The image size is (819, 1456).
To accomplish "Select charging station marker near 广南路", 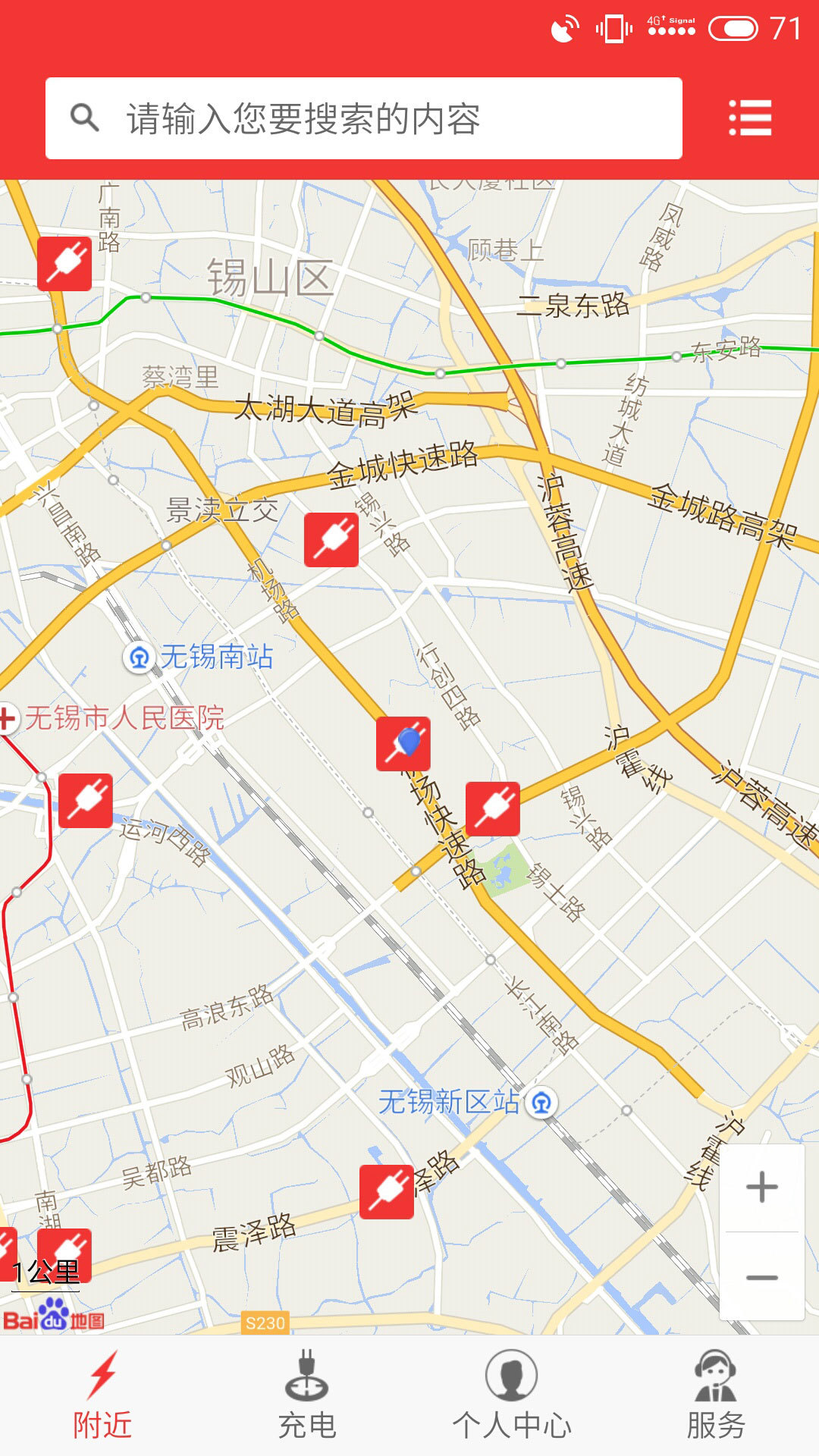I will coord(64,264).
